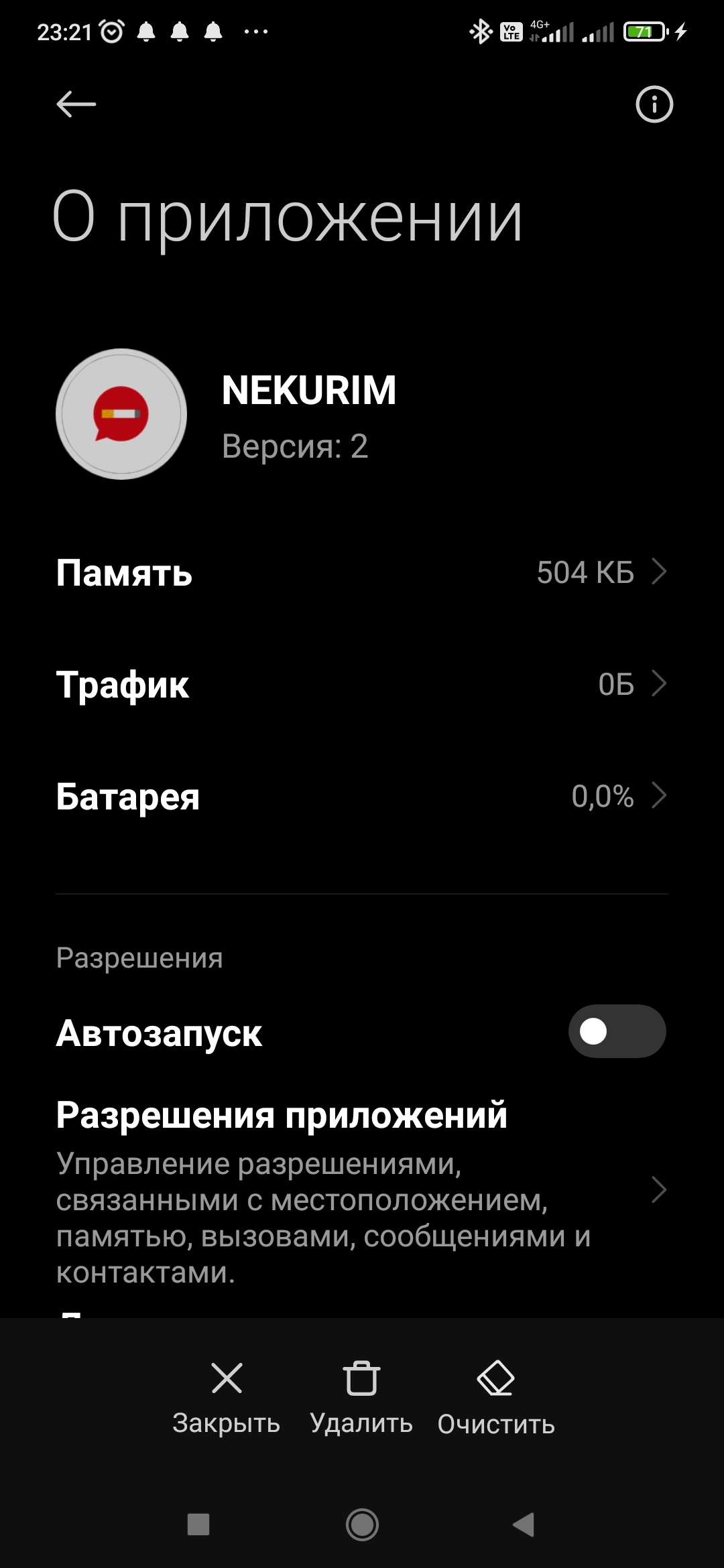Tap Удалить to uninstall NEKURIM
The width and height of the screenshot is (724, 1568).
[x=361, y=1398]
